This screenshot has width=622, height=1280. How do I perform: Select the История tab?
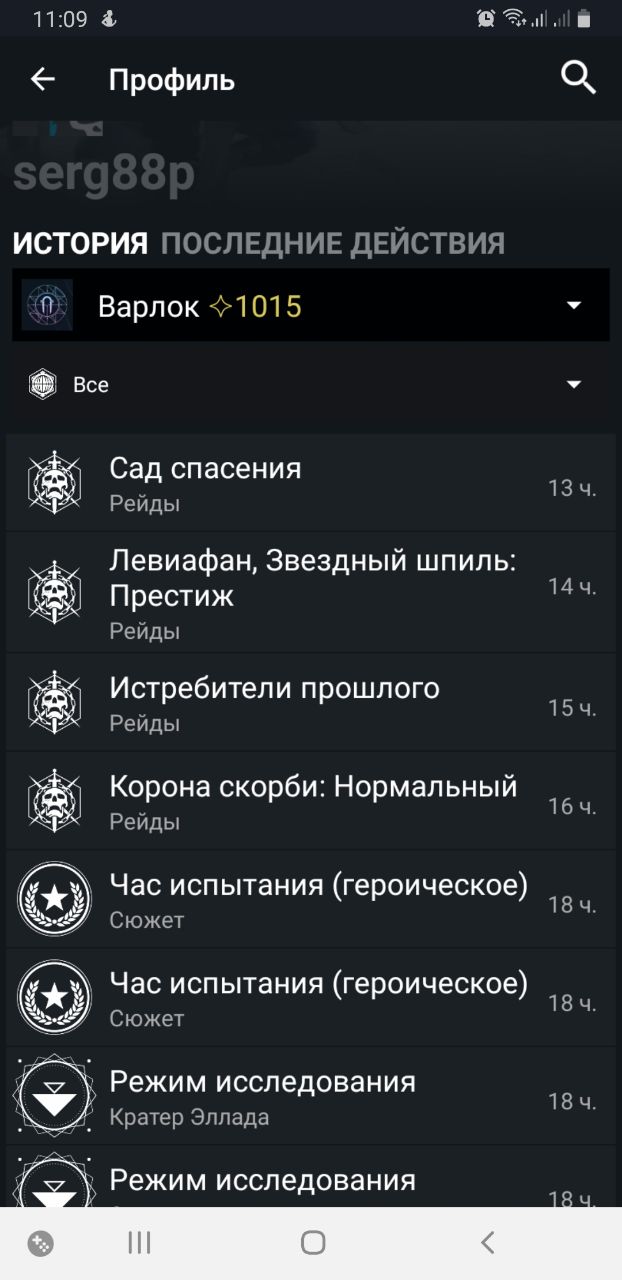80,243
